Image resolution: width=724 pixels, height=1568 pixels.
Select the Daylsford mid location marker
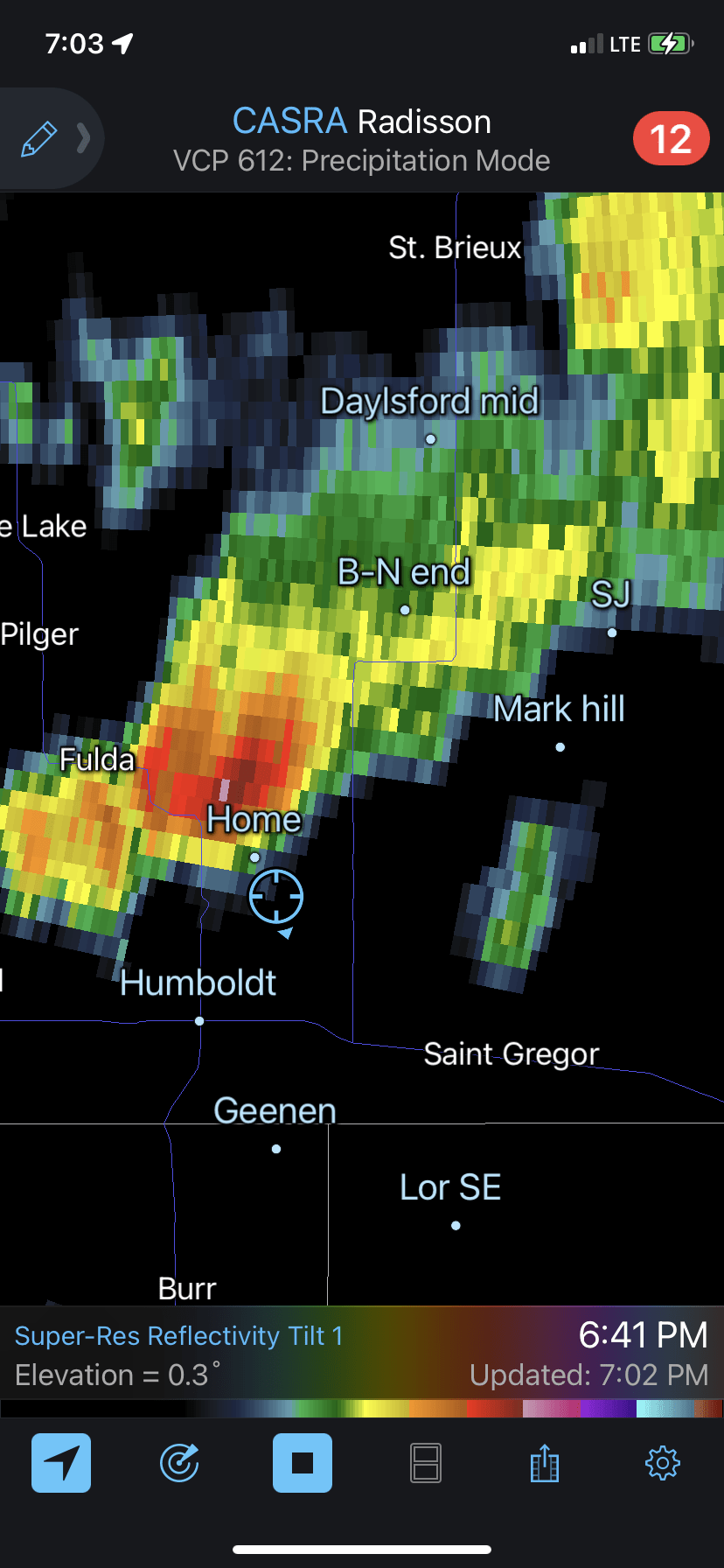pos(430,439)
